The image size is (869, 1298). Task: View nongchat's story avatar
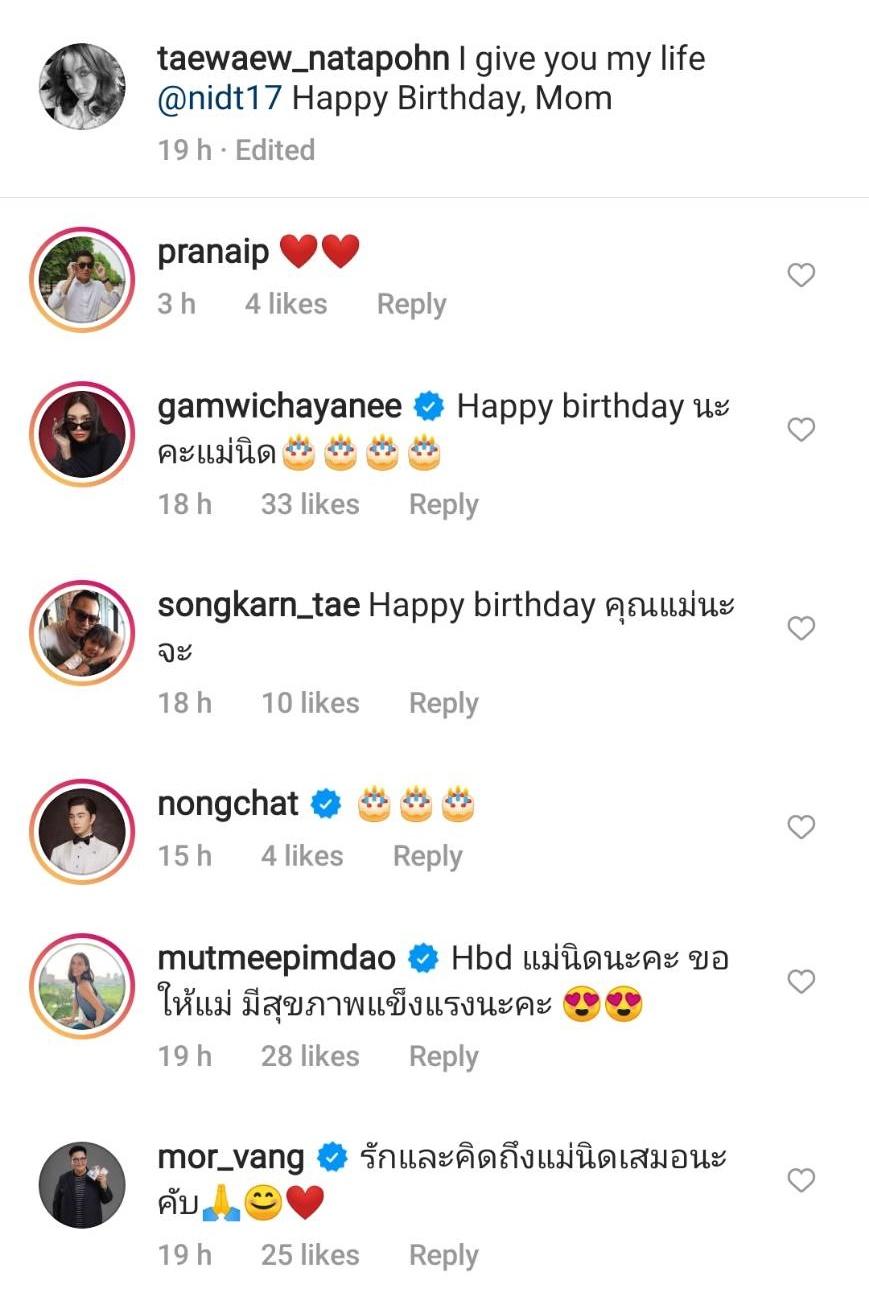[82, 829]
